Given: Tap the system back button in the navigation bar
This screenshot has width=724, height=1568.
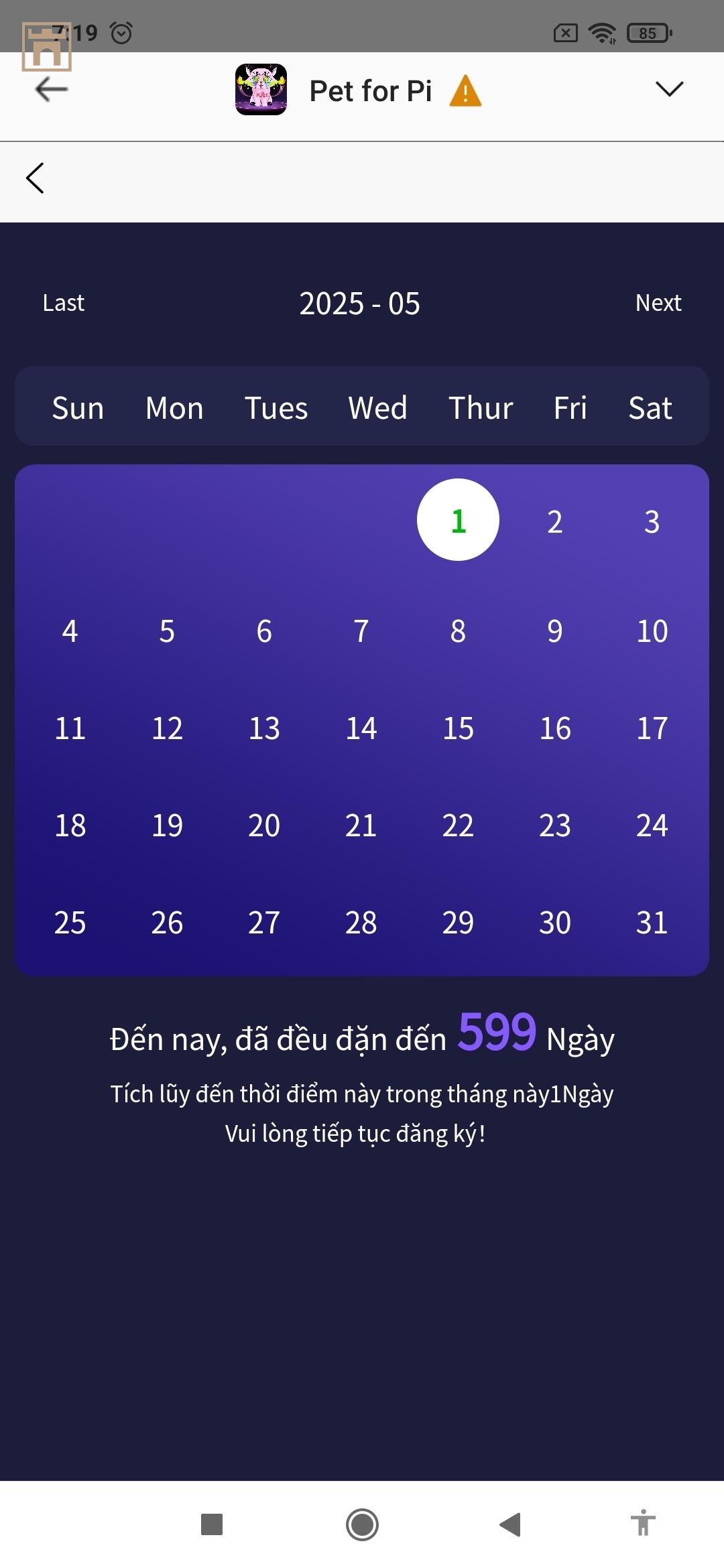Looking at the screenshot, I should (511, 1524).
